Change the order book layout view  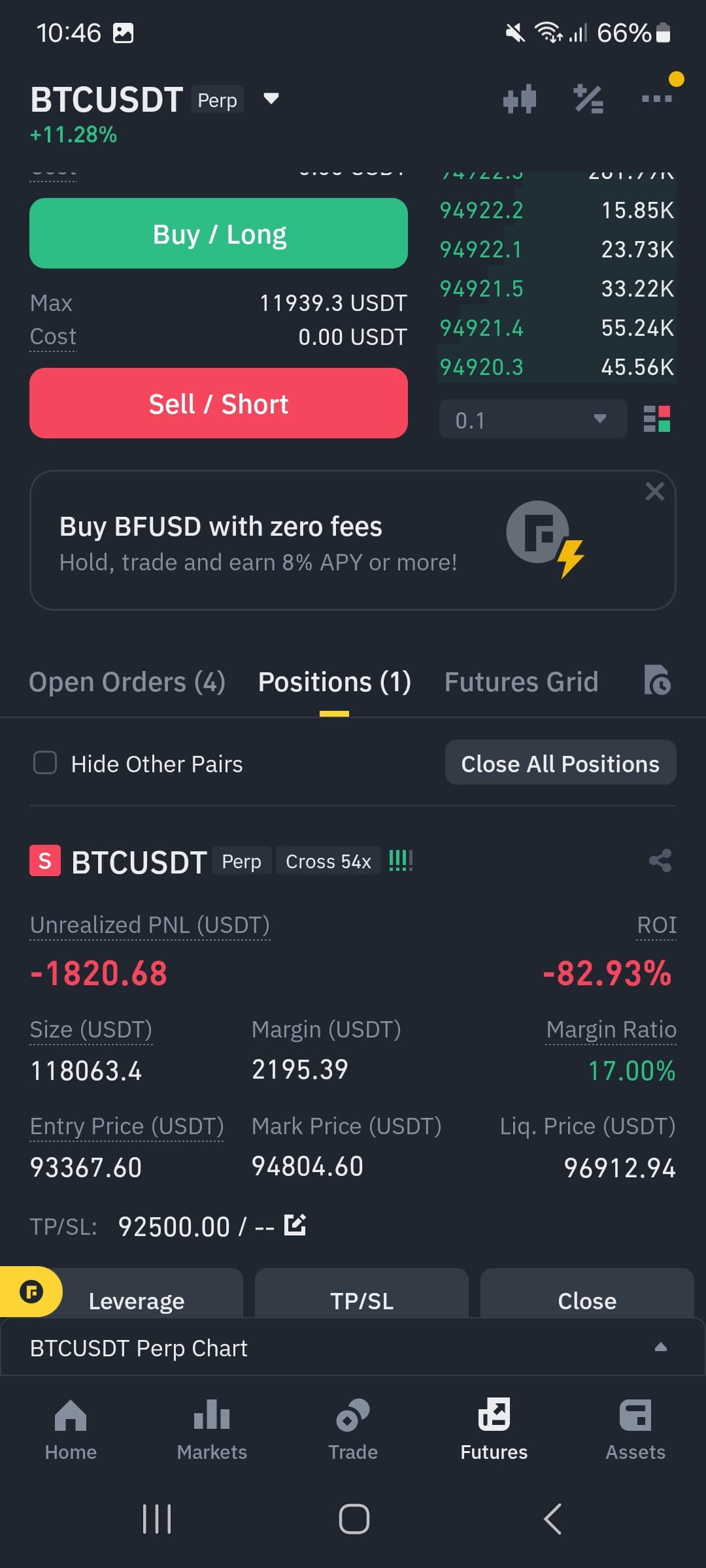click(657, 419)
